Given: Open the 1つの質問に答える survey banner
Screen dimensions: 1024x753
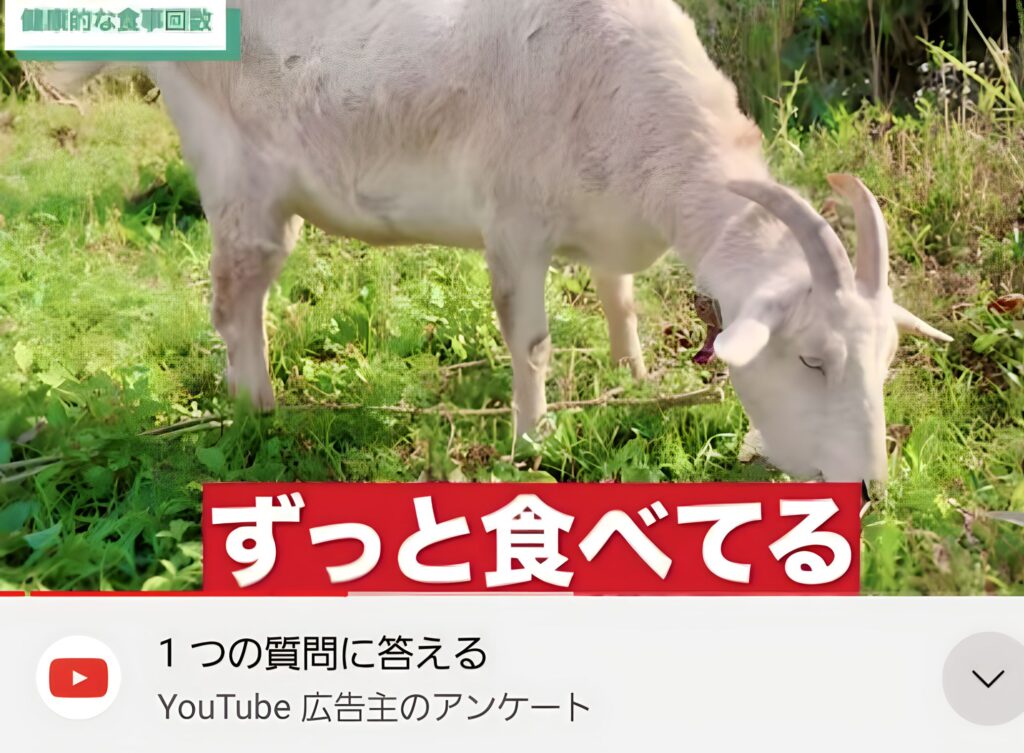Looking at the screenshot, I should [x=373, y=678].
